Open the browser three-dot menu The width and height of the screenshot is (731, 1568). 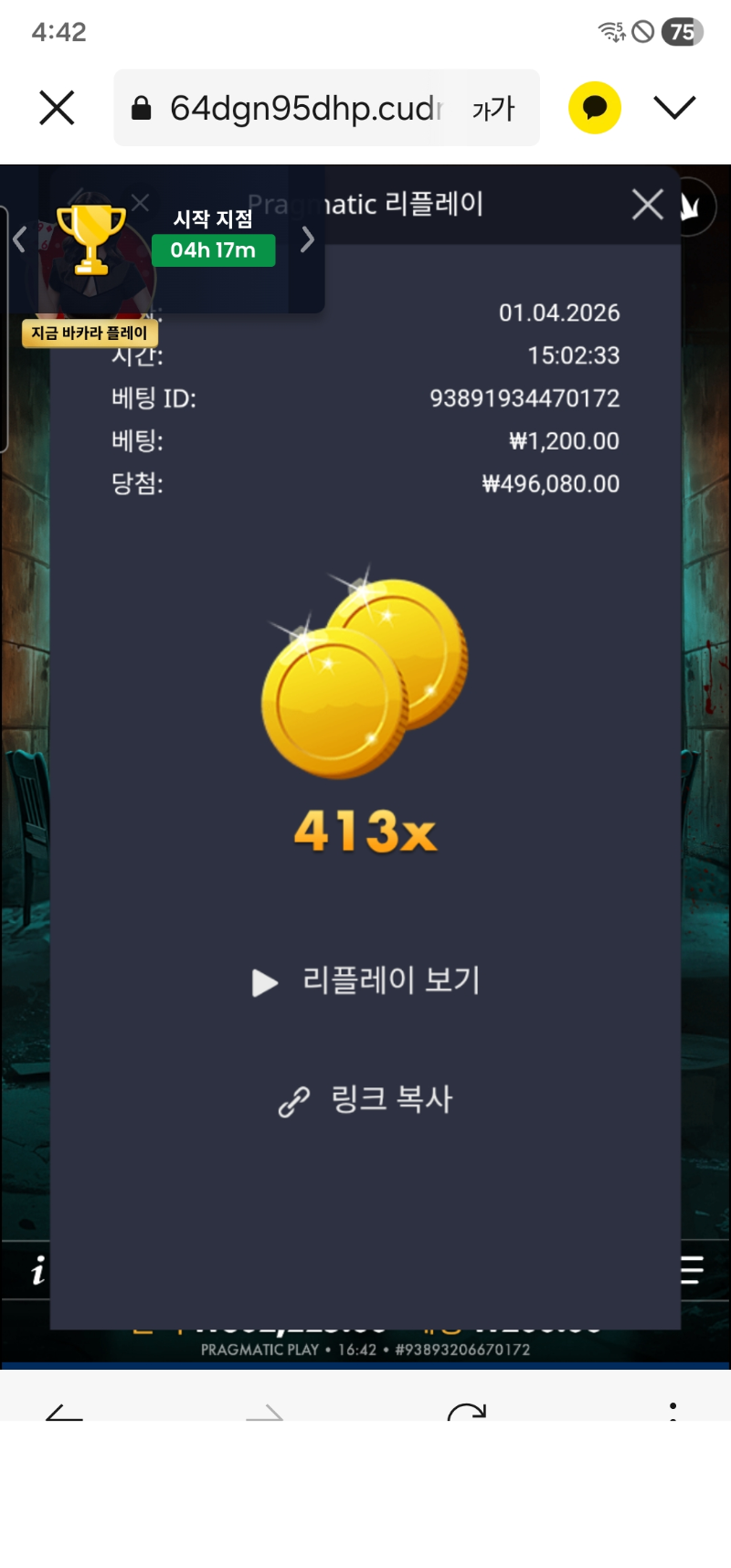pos(673,1412)
